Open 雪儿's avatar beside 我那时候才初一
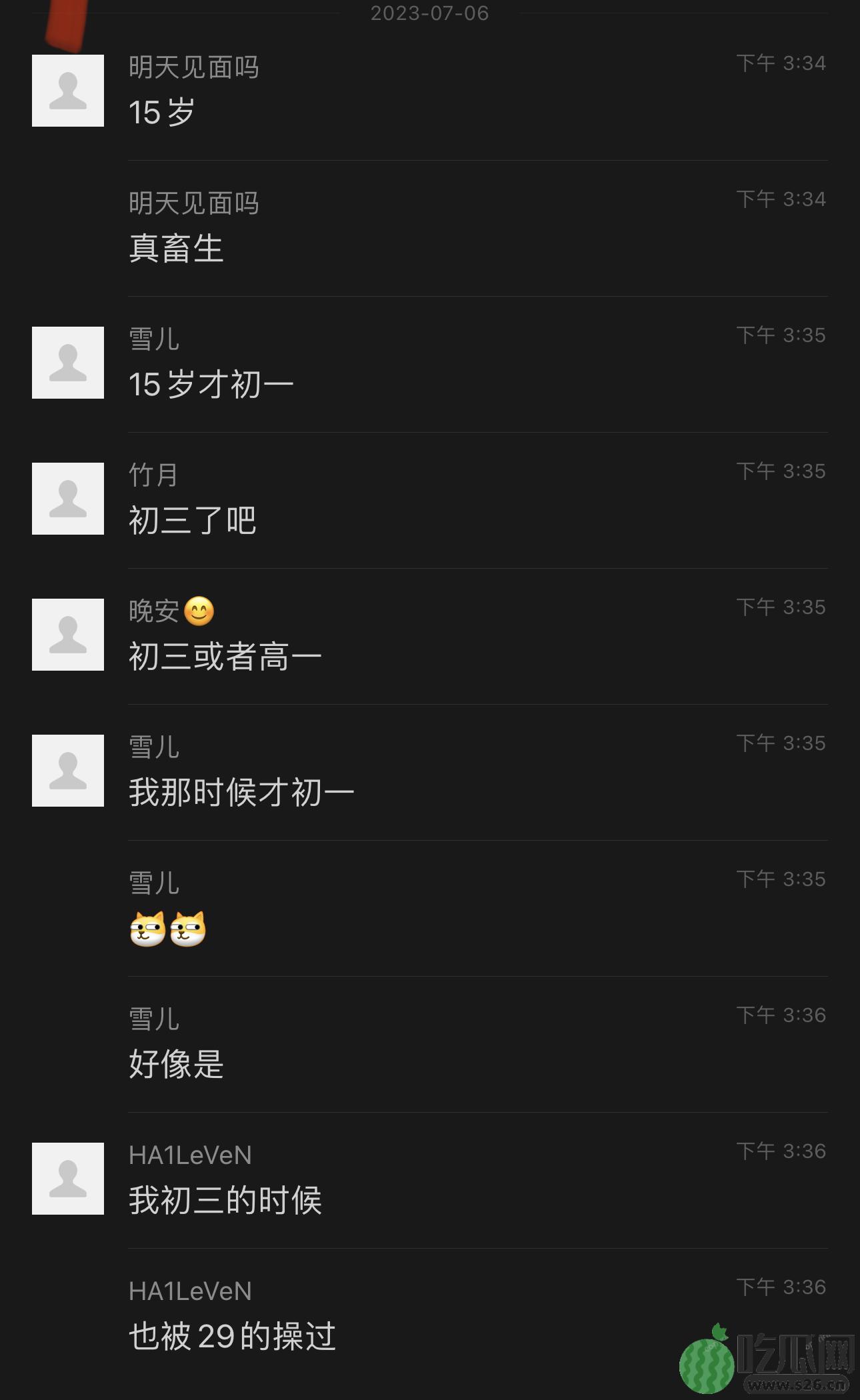The width and height of the screenshot is (860, 1400). click(x=68, y=771)
